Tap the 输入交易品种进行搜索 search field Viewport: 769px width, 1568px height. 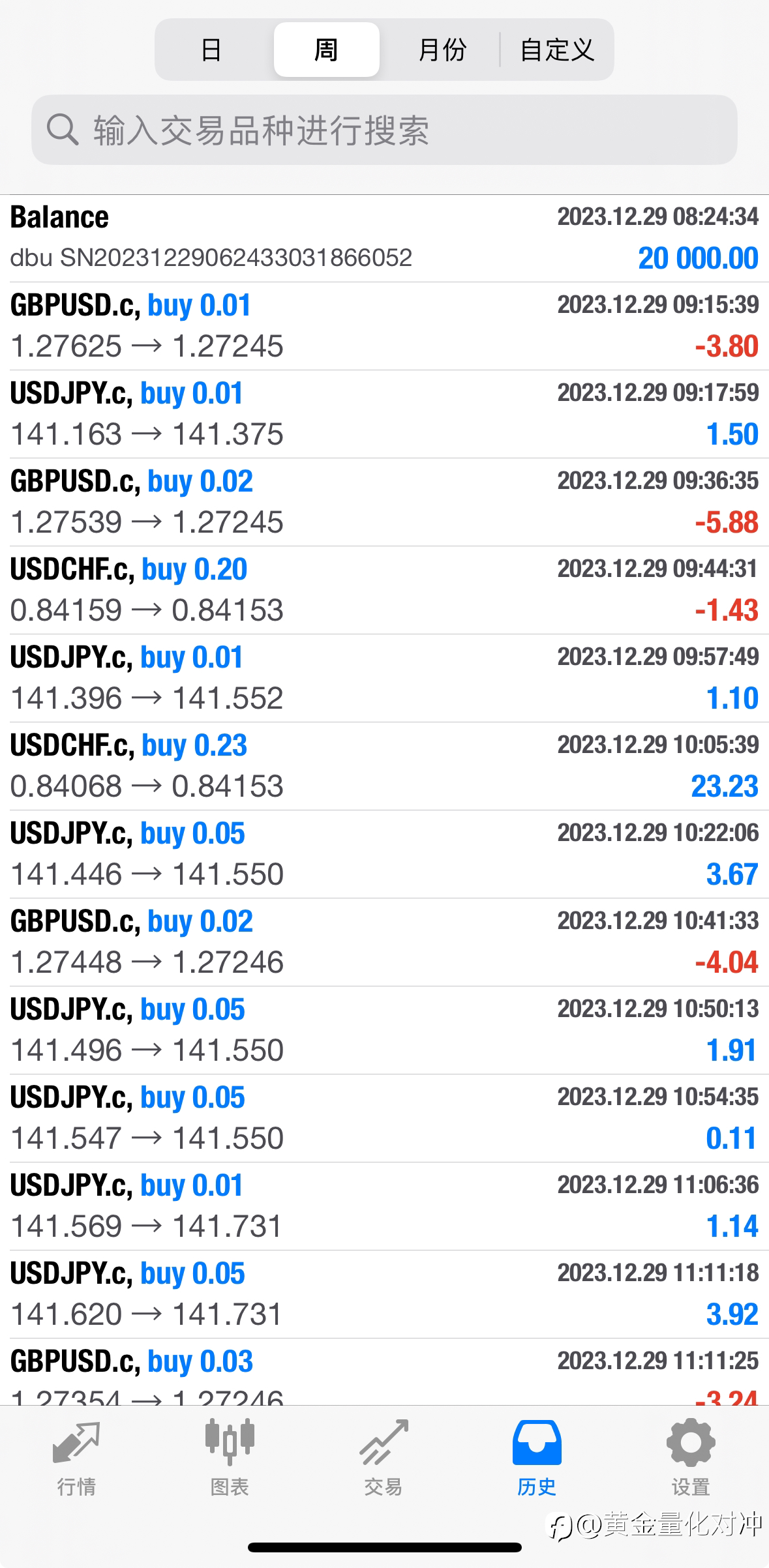tap(384, 130)
